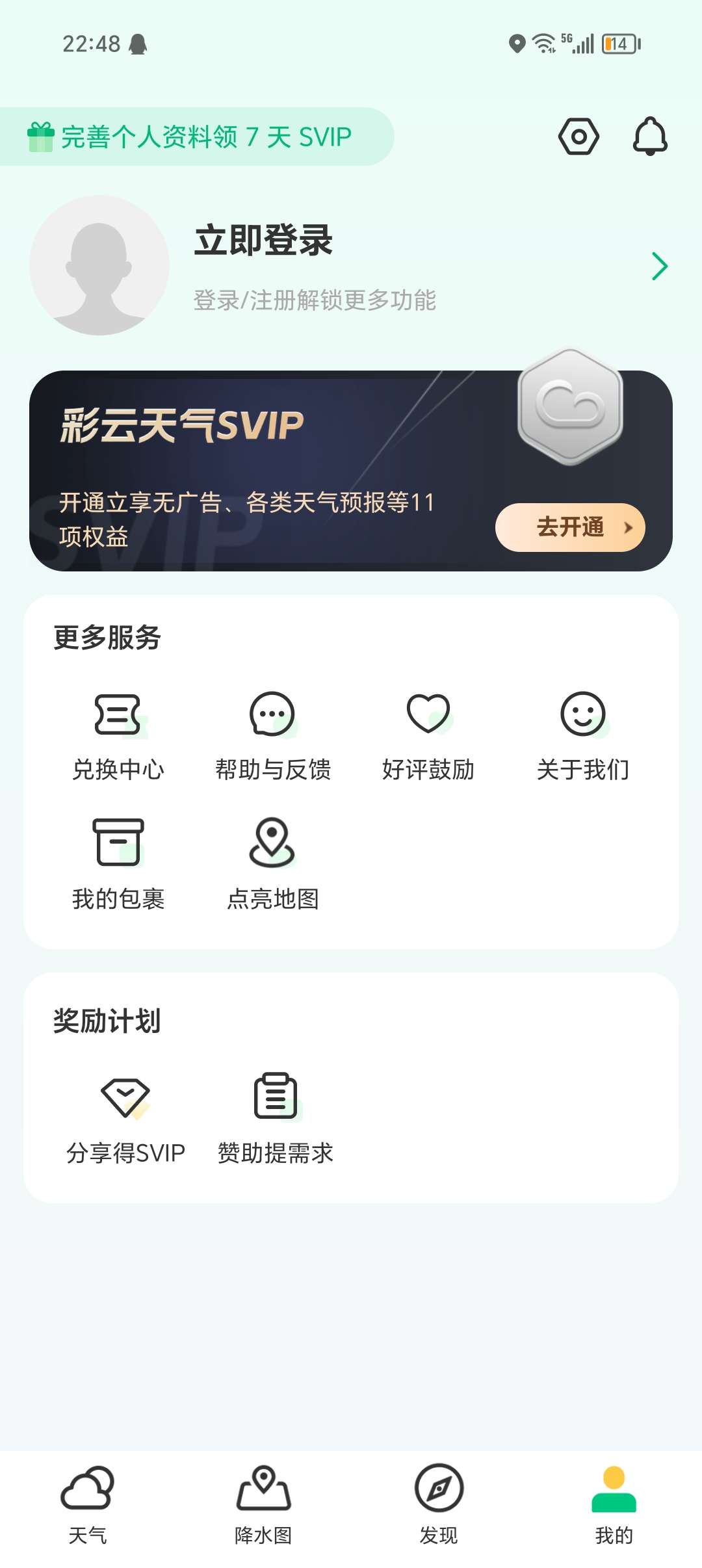Open 我的包裹
Viewport: 702px width, 1568px height.
click(x=118, y=865)
